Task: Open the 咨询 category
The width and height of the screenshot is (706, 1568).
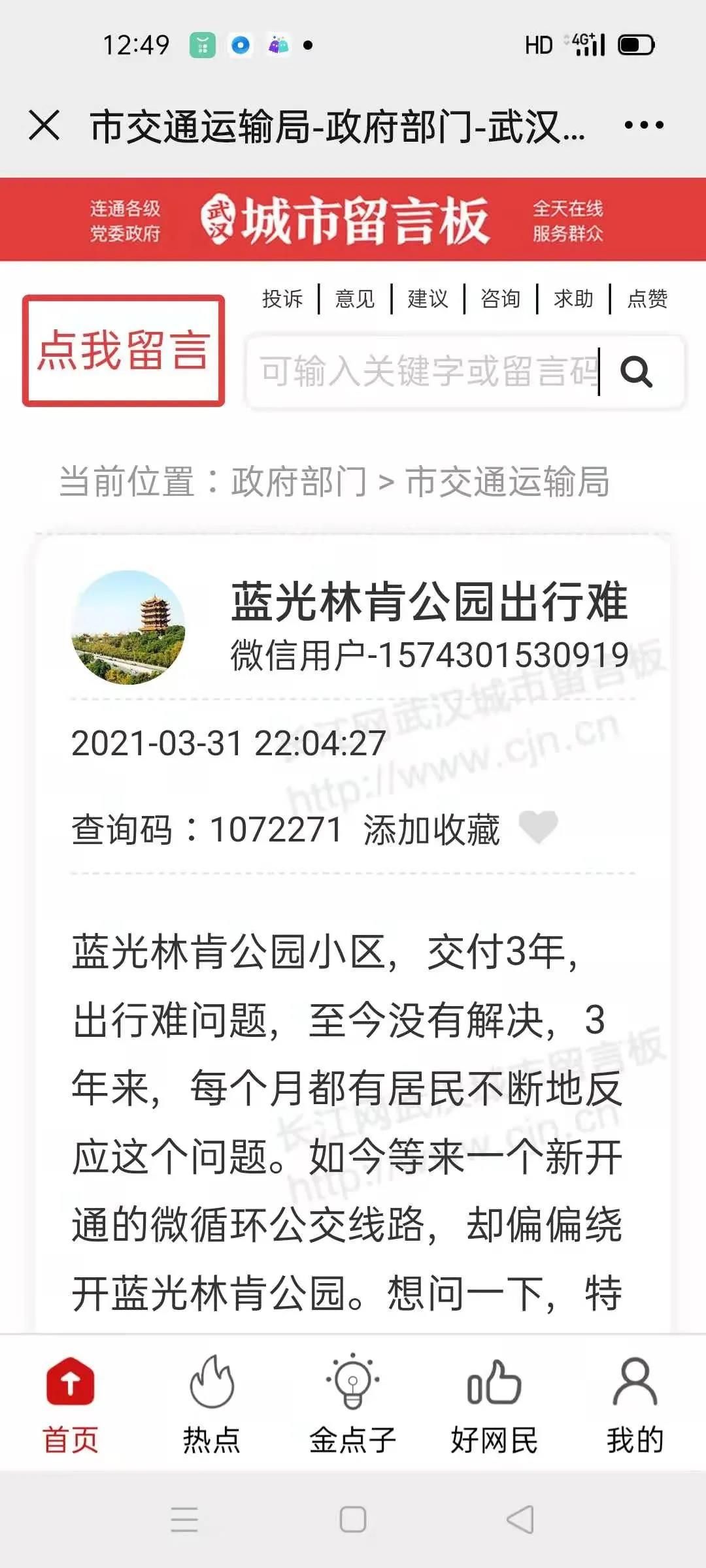Action: point(500,299)
